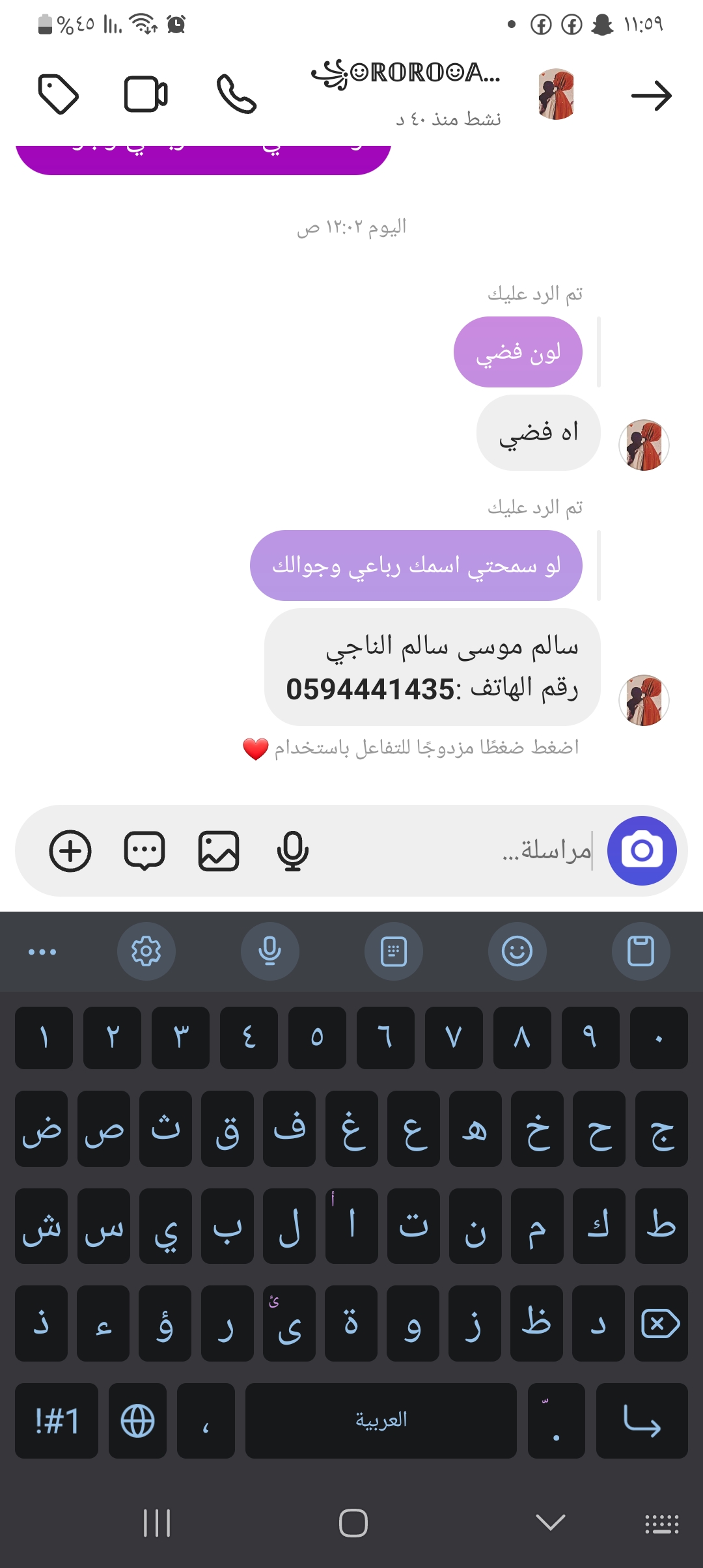Open the sticker bubble icon
Screen dimensions: 703x1568
145,850
